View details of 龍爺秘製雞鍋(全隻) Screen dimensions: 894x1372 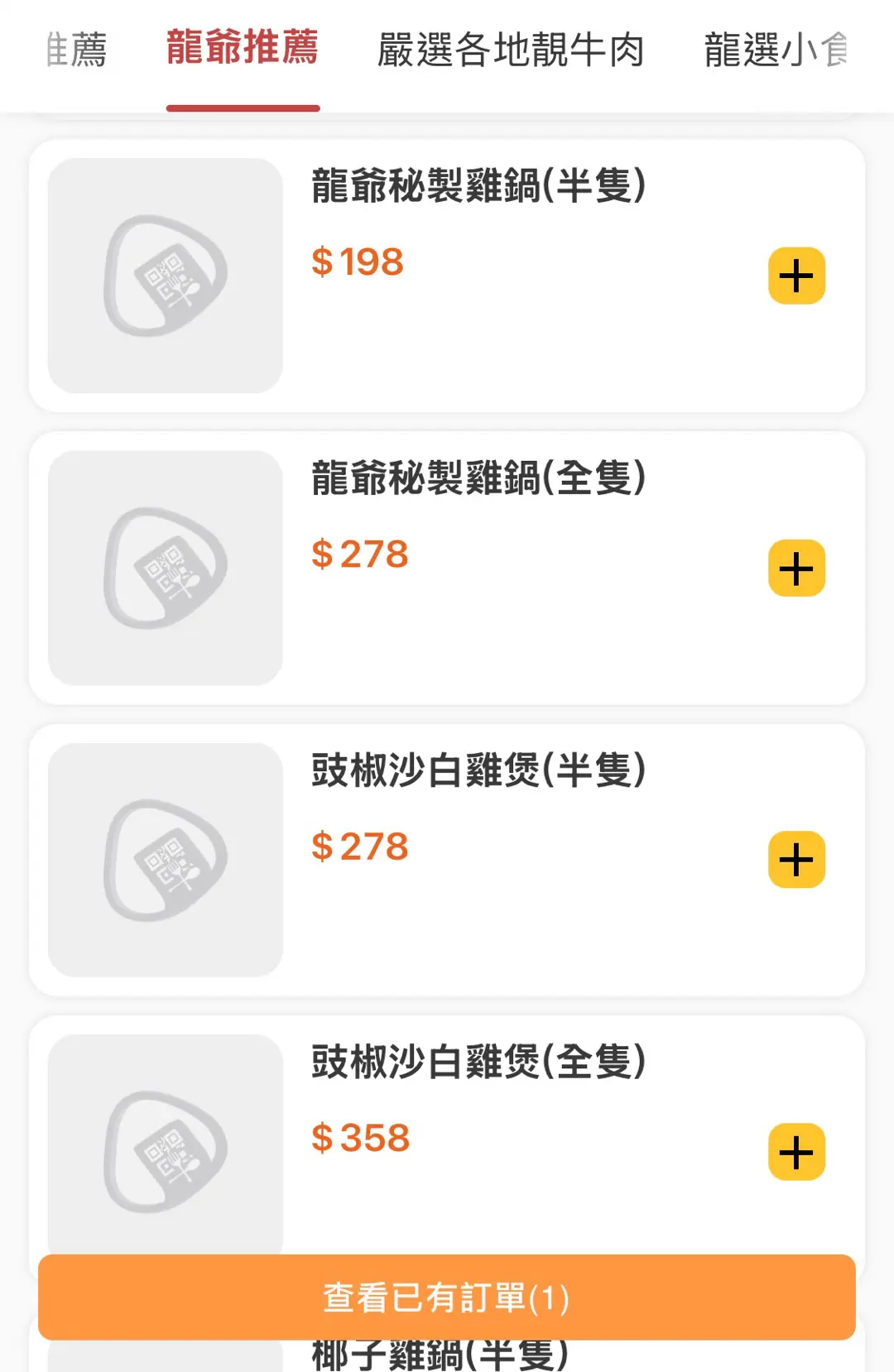click(x=478, y=478)
